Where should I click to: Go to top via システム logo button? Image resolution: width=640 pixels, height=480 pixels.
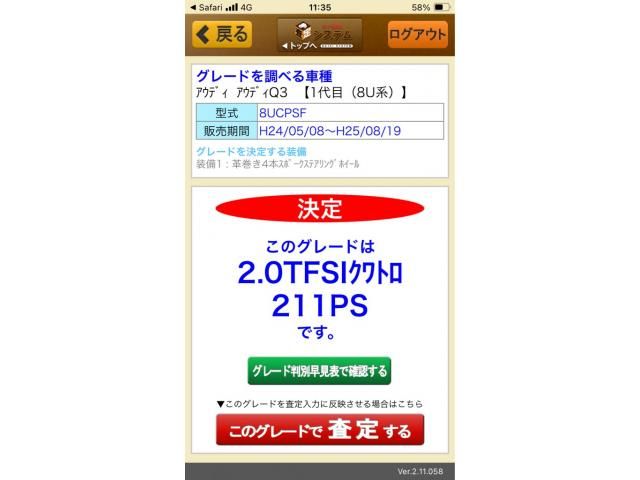320,35
